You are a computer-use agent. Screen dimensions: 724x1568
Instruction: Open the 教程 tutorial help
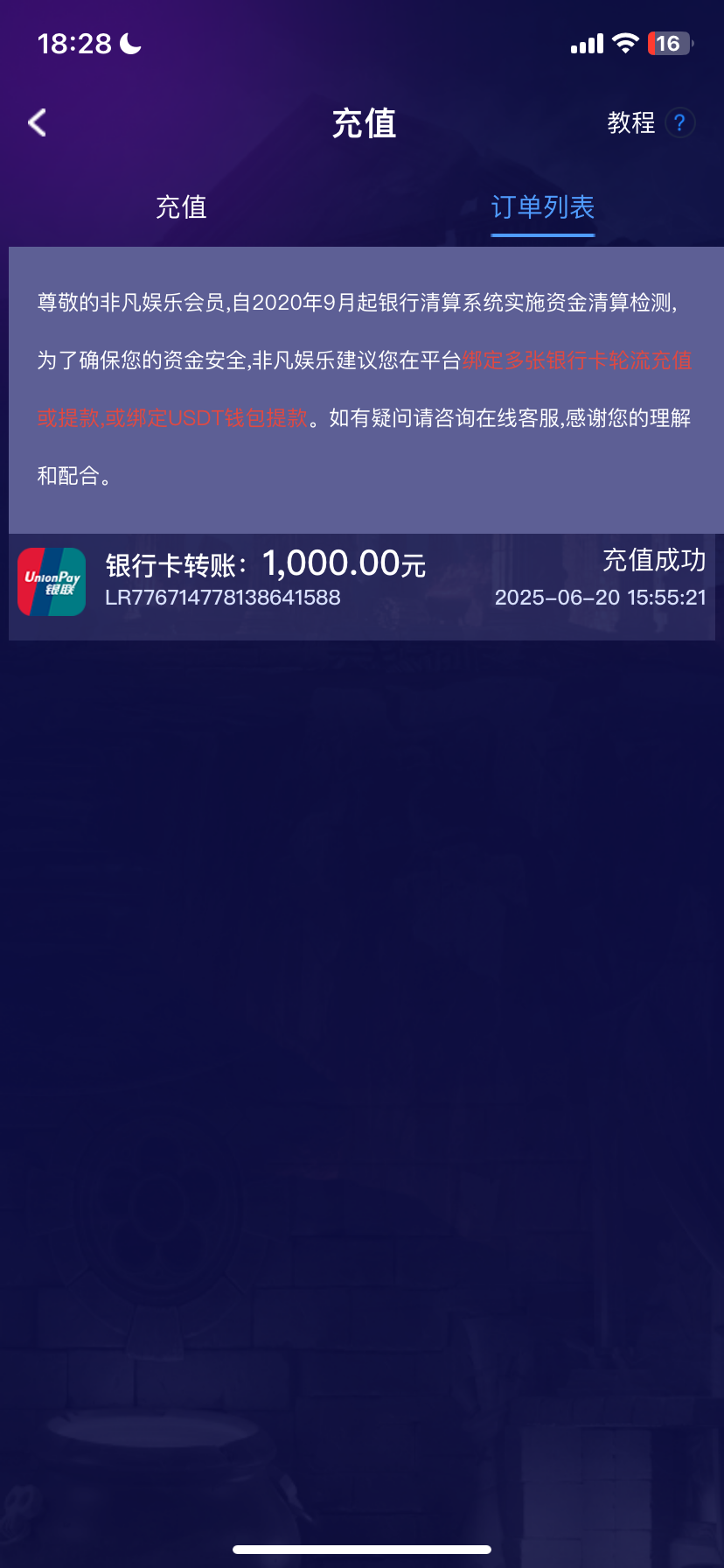pos(650,122)
